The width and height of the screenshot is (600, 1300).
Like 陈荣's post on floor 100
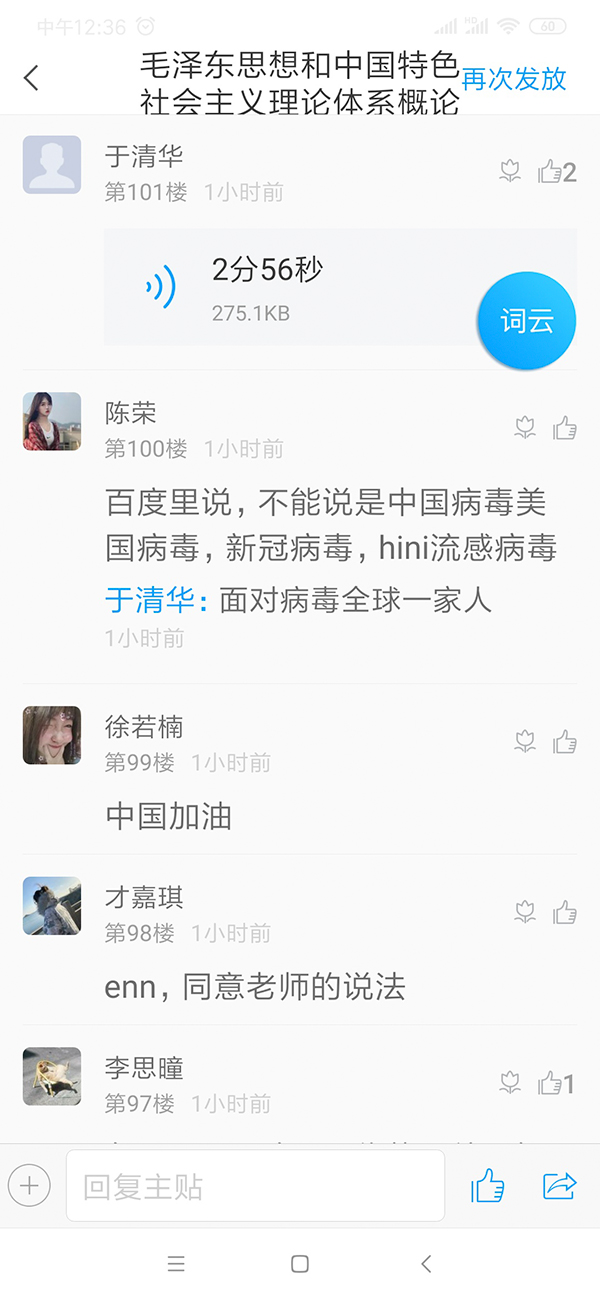[x=565, y=429]
